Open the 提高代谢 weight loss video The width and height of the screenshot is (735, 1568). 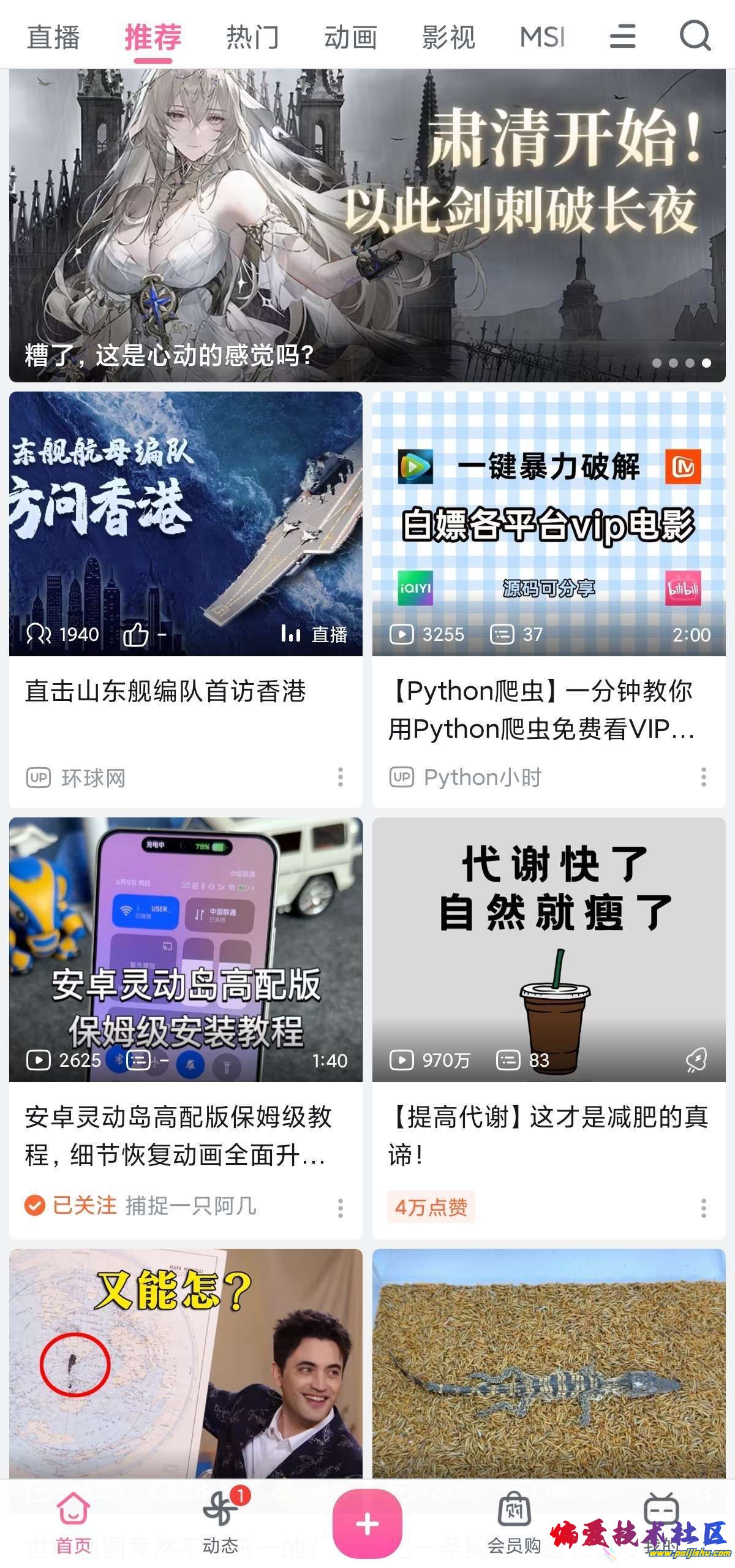pyautogui.click(x=549, y=950)
